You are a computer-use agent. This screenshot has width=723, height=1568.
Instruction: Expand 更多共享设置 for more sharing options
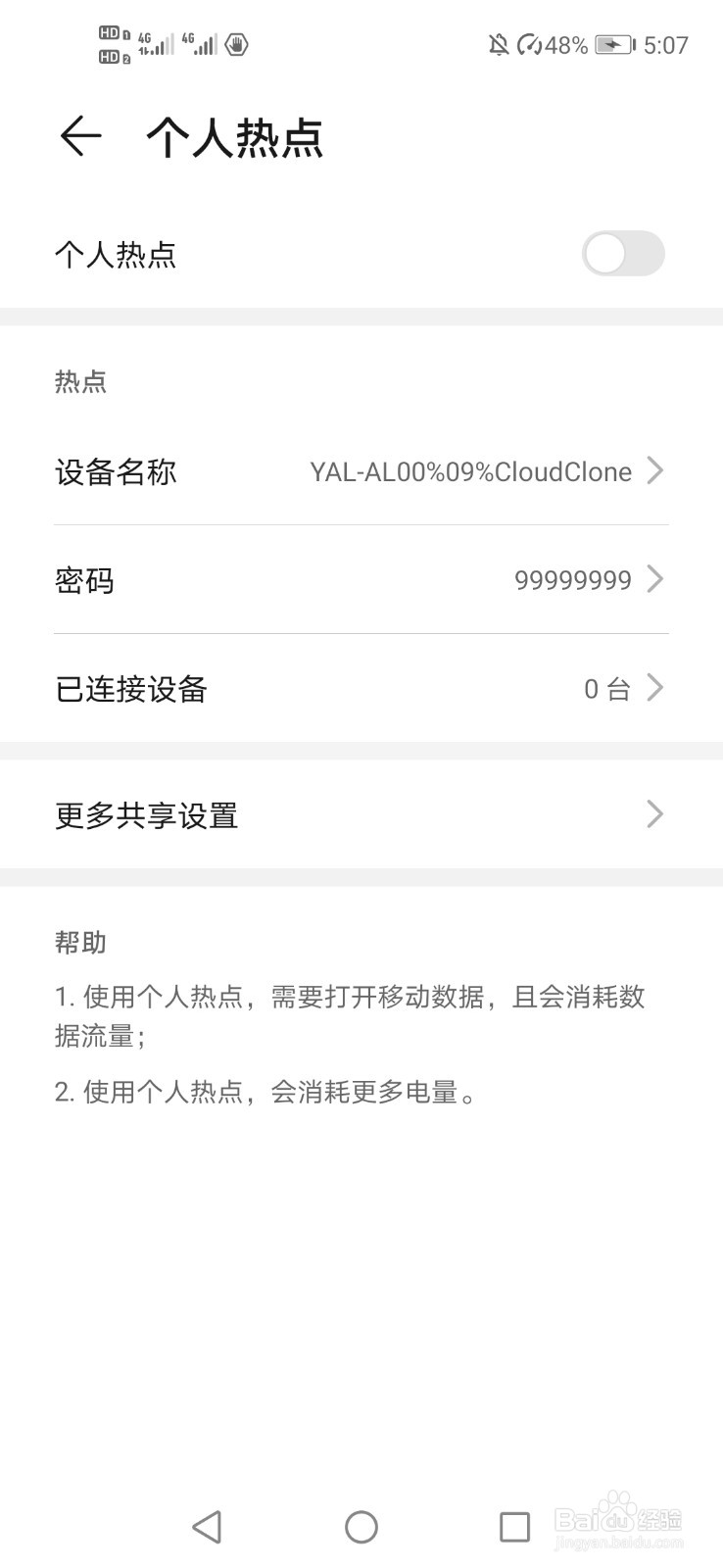654,814
